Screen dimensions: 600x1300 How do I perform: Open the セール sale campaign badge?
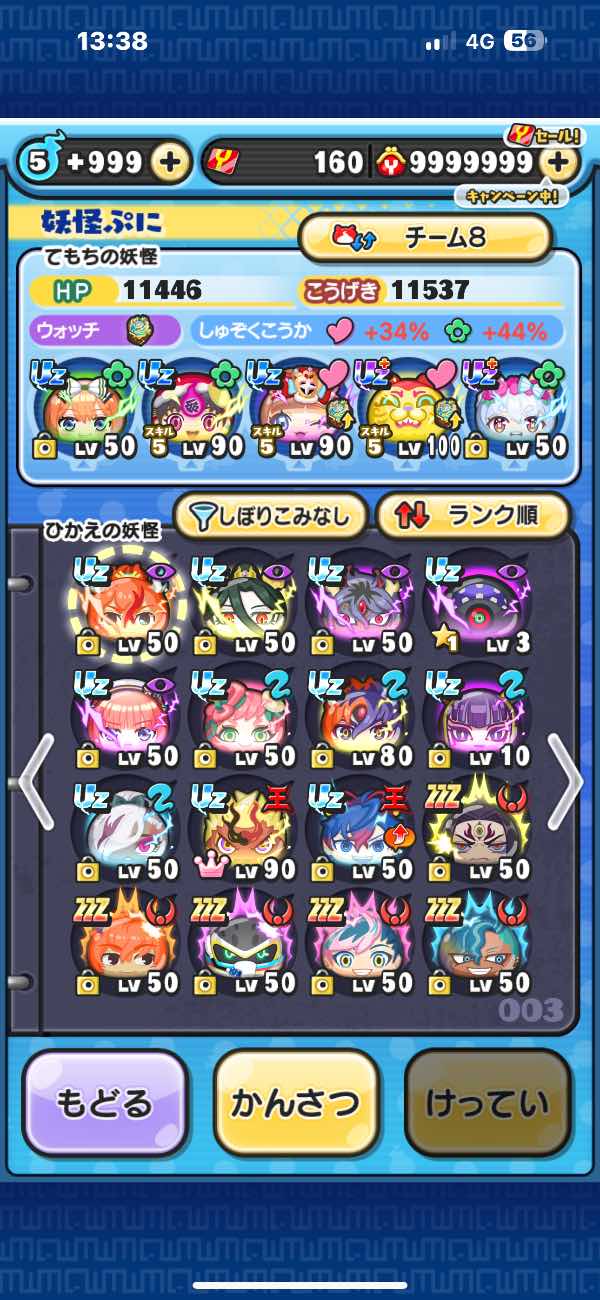[x=530, y=136]
